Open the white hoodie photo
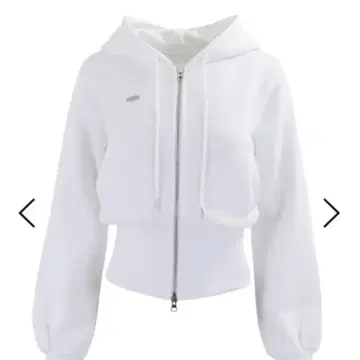360x360 pixels. click(179, 187)
